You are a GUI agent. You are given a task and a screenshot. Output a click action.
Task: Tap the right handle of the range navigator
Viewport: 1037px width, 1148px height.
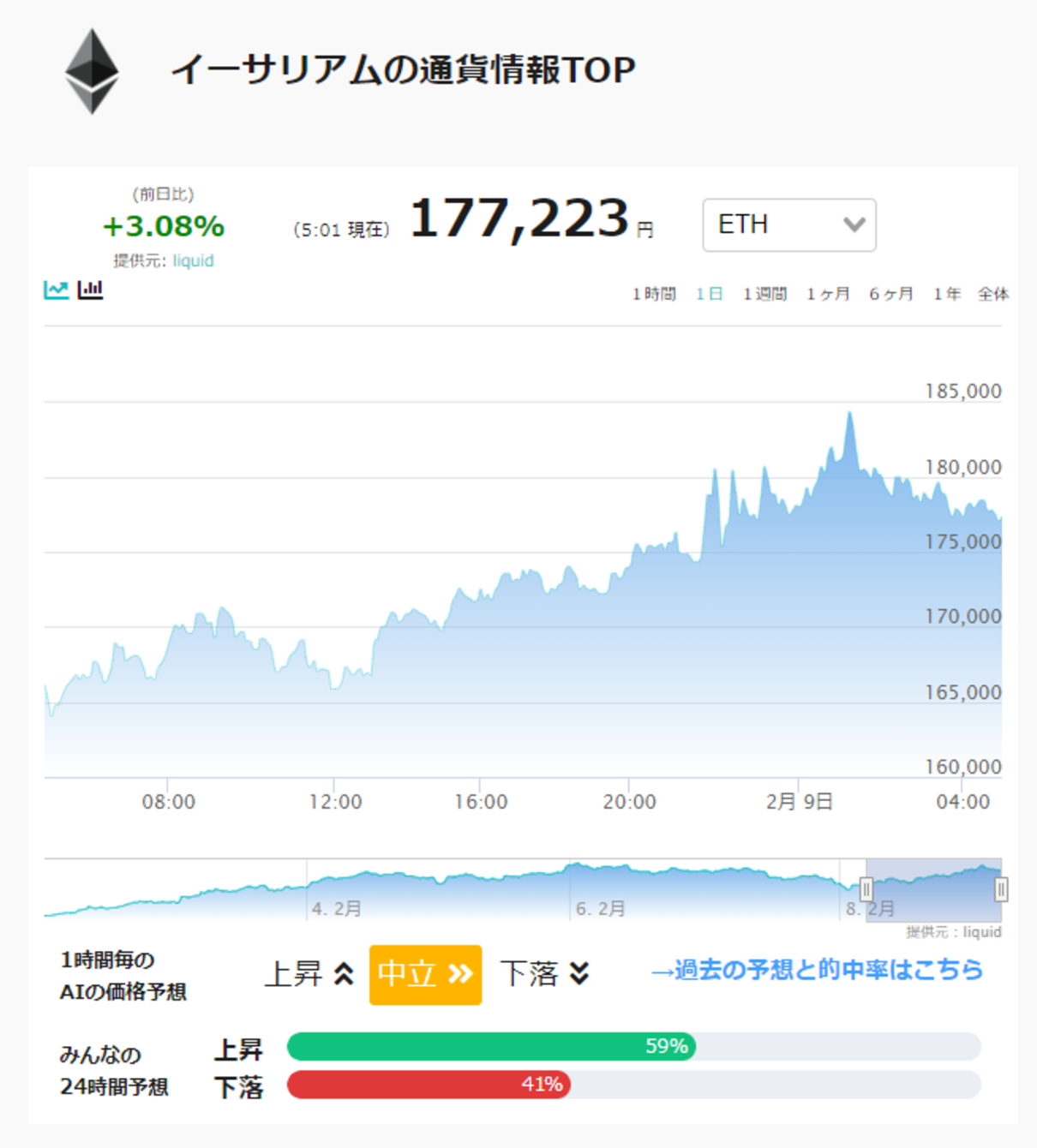click(1001, 890)
